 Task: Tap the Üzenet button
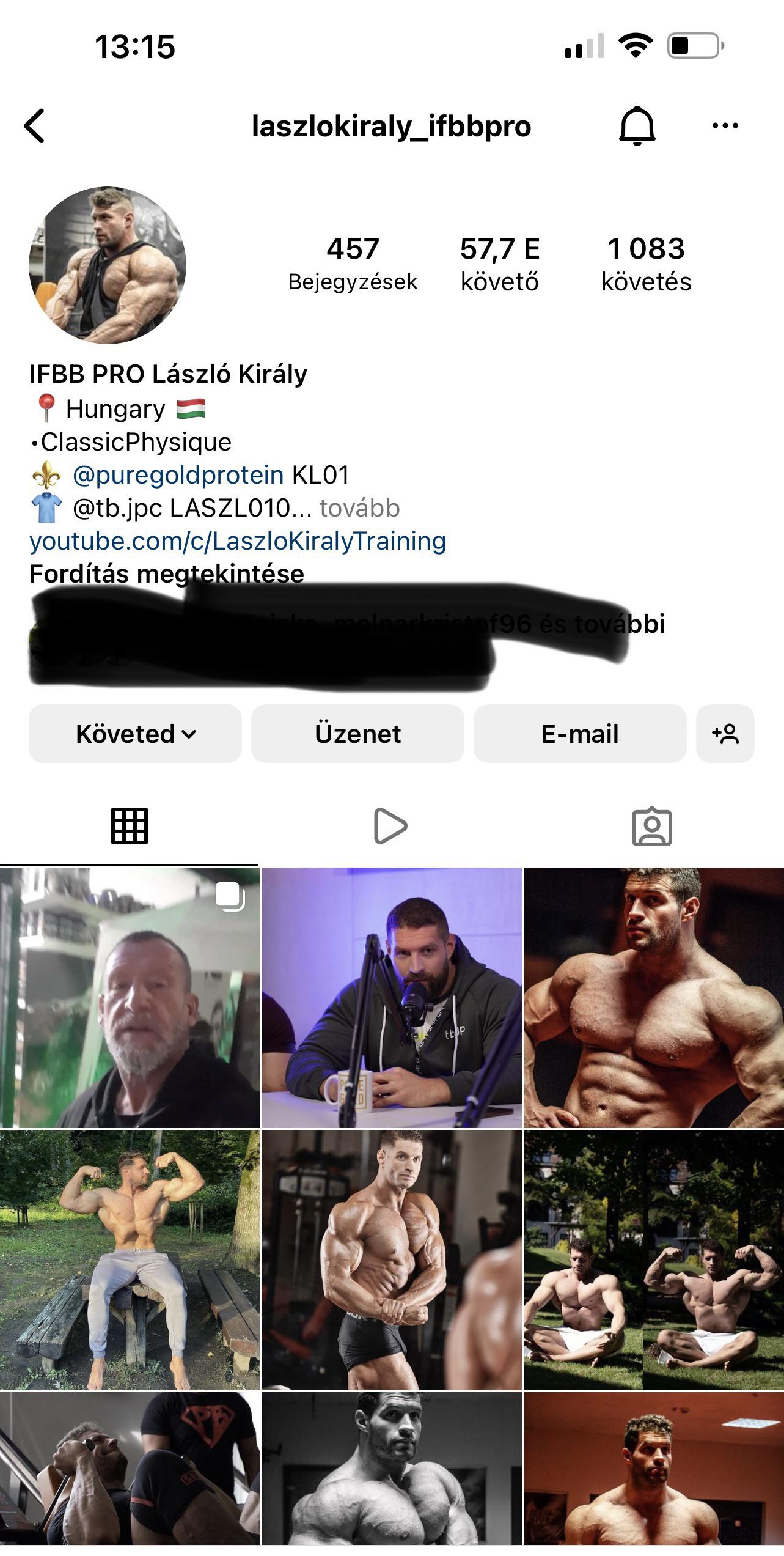click(357, 734)
